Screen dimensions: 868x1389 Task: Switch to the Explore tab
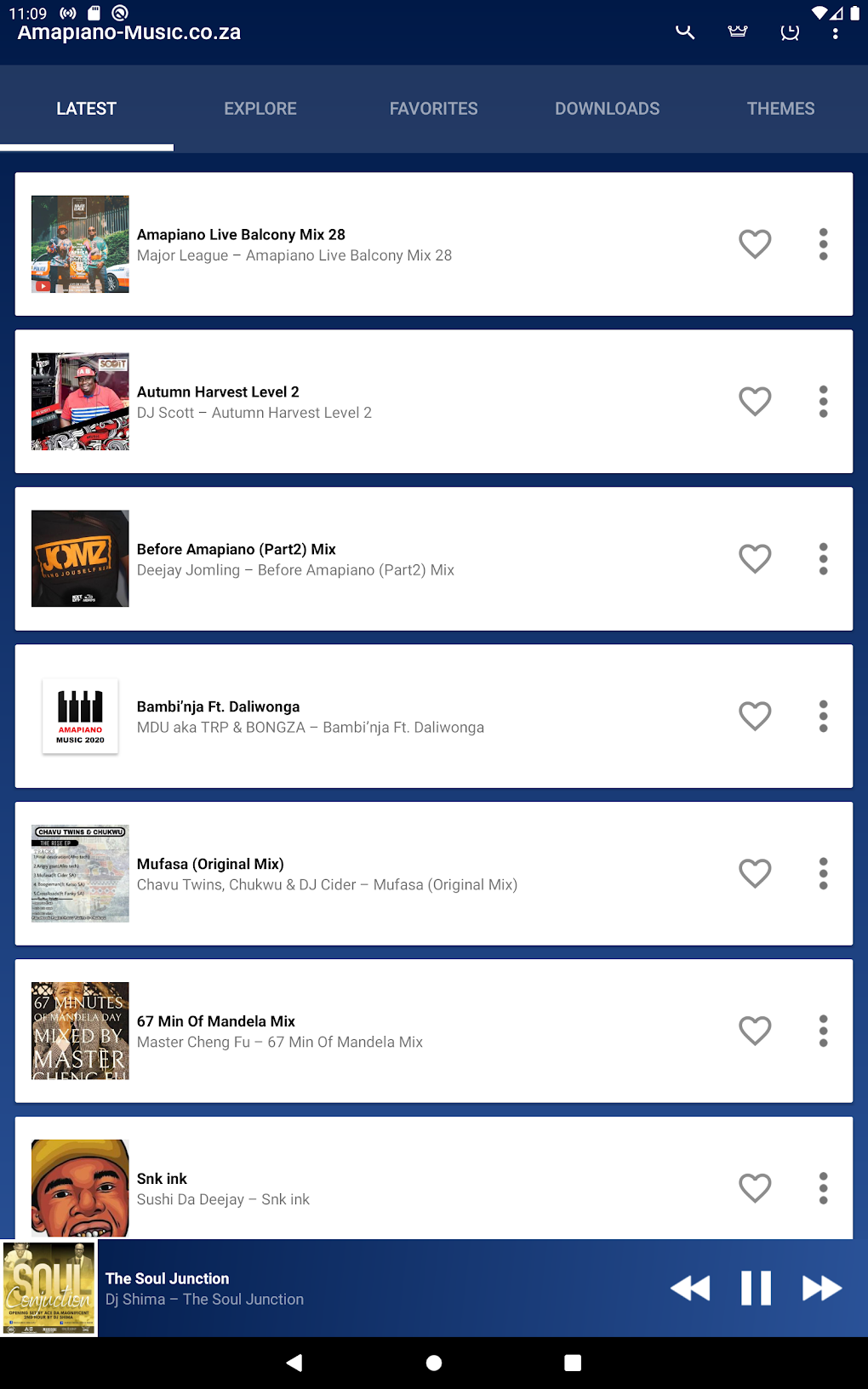(260, 109)
